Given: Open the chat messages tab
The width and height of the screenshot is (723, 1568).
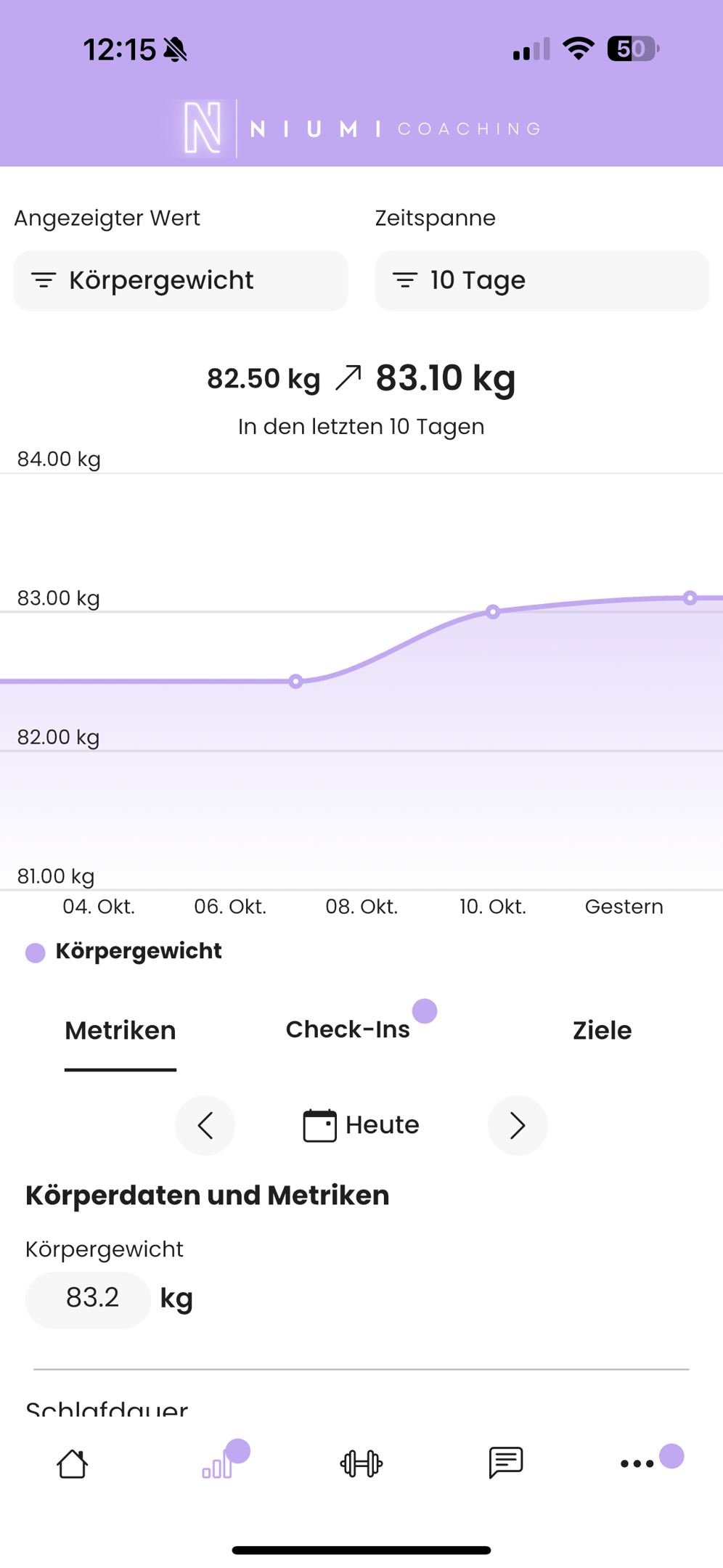Looking at the screenshot, I should click(505, 1463).
